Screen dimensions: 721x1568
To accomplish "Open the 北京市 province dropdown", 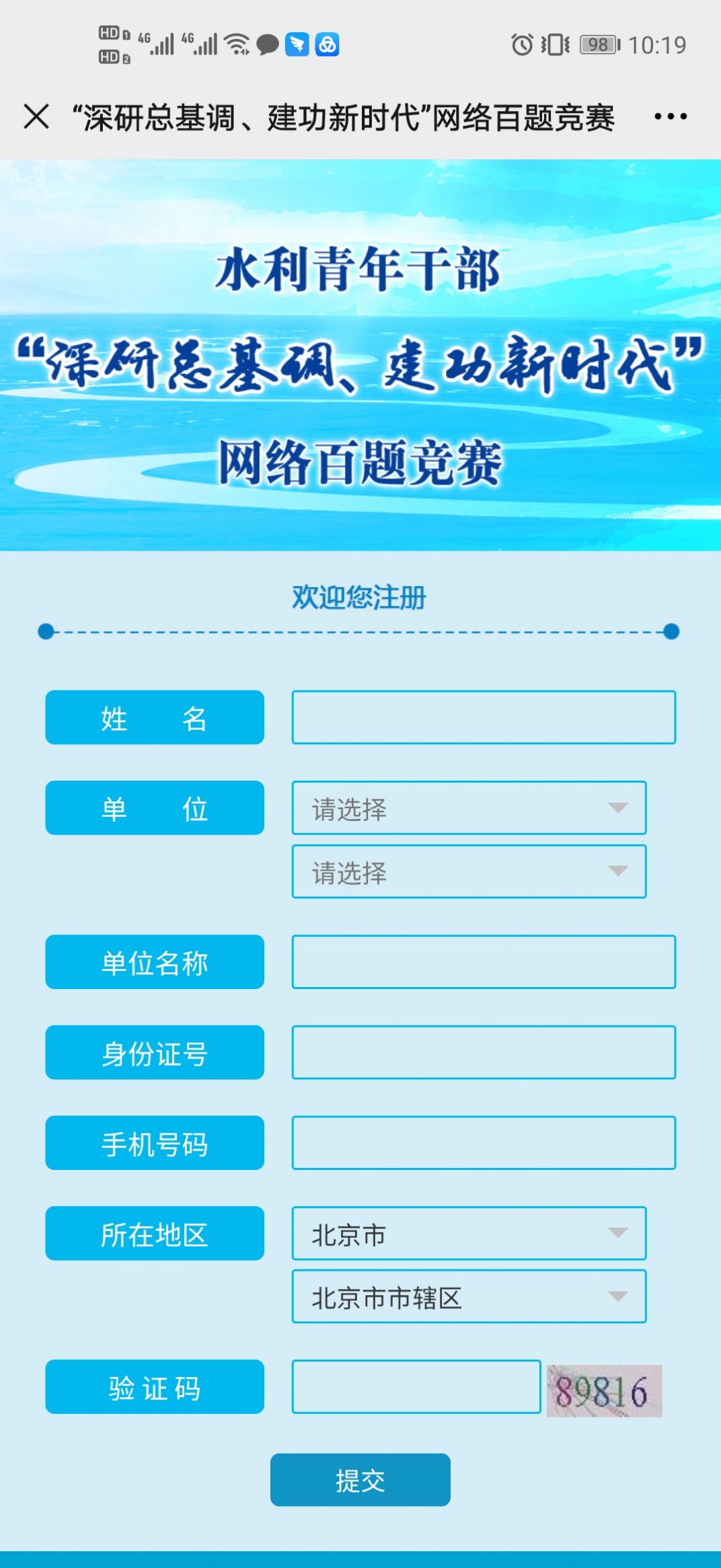I will [469, 1234].
